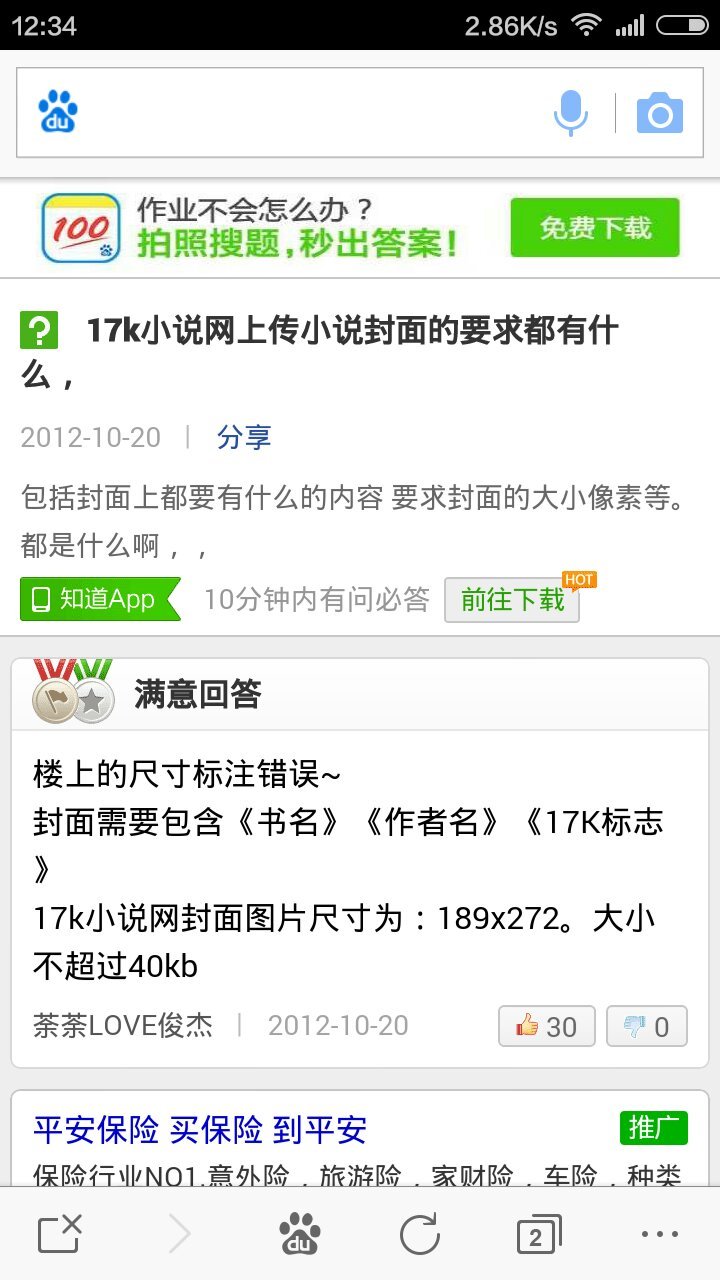Upvote the answer with 30 likes
This screenshot has width=720, height=1280.
[x=547, y=1026]
